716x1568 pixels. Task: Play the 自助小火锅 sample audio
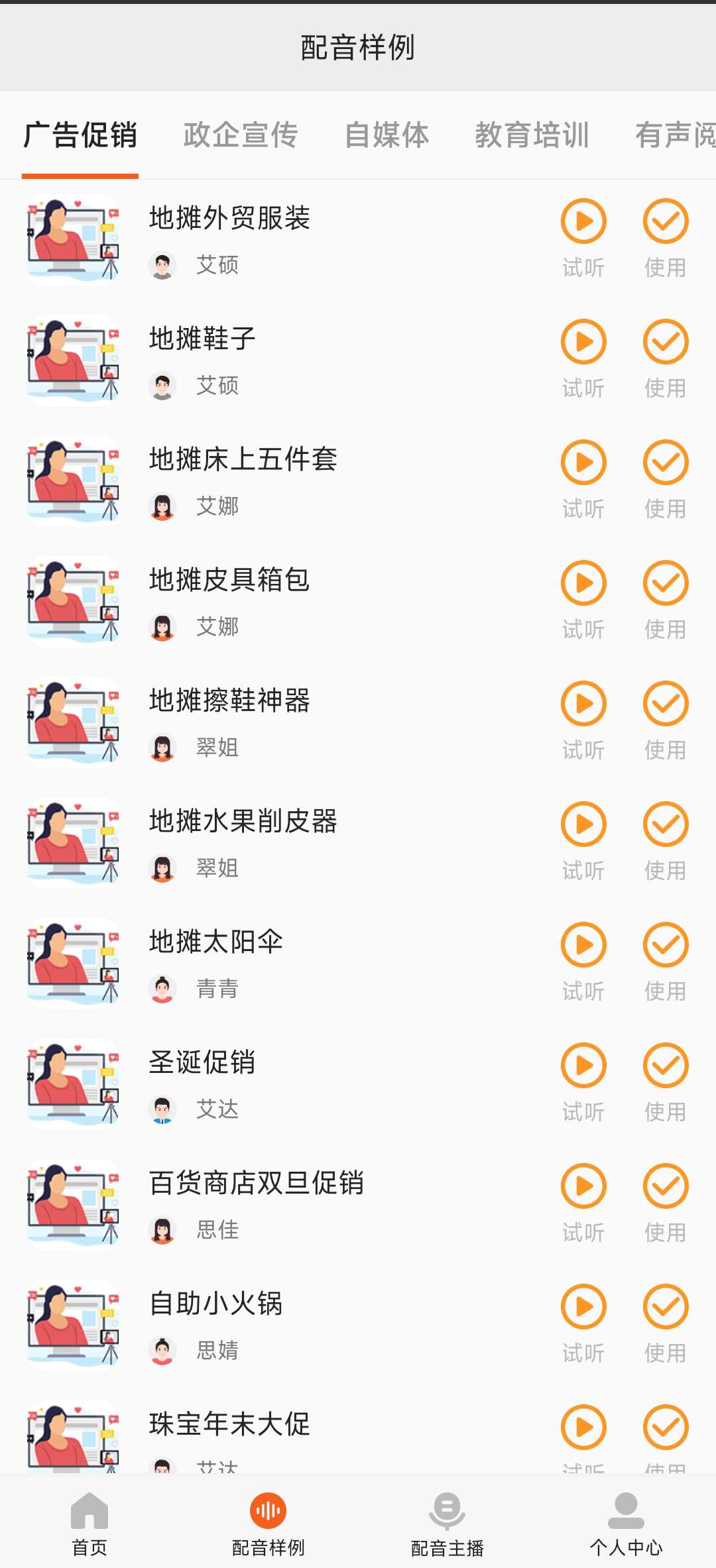583,1307
